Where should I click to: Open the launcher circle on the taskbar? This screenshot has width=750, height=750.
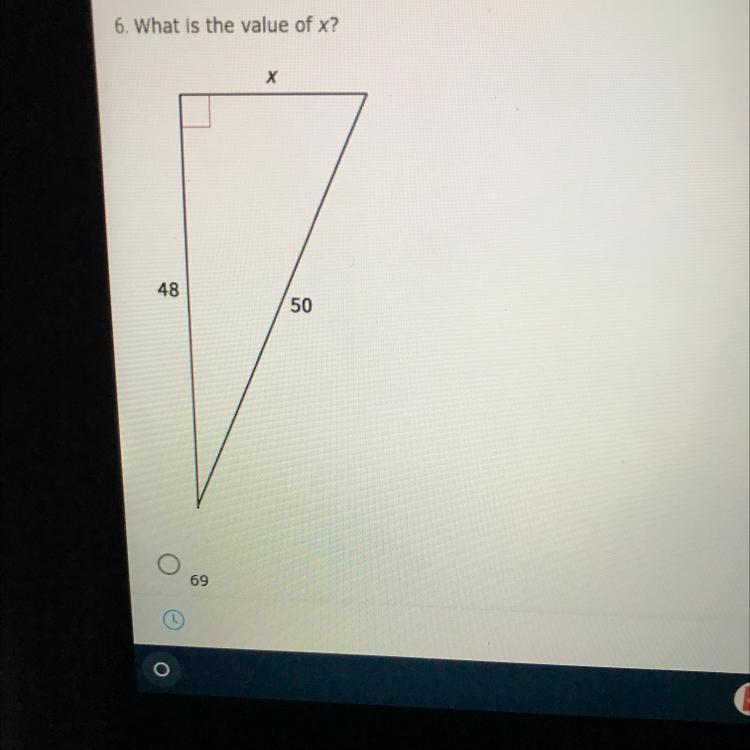pyautogui.click(x=162, y=670)
